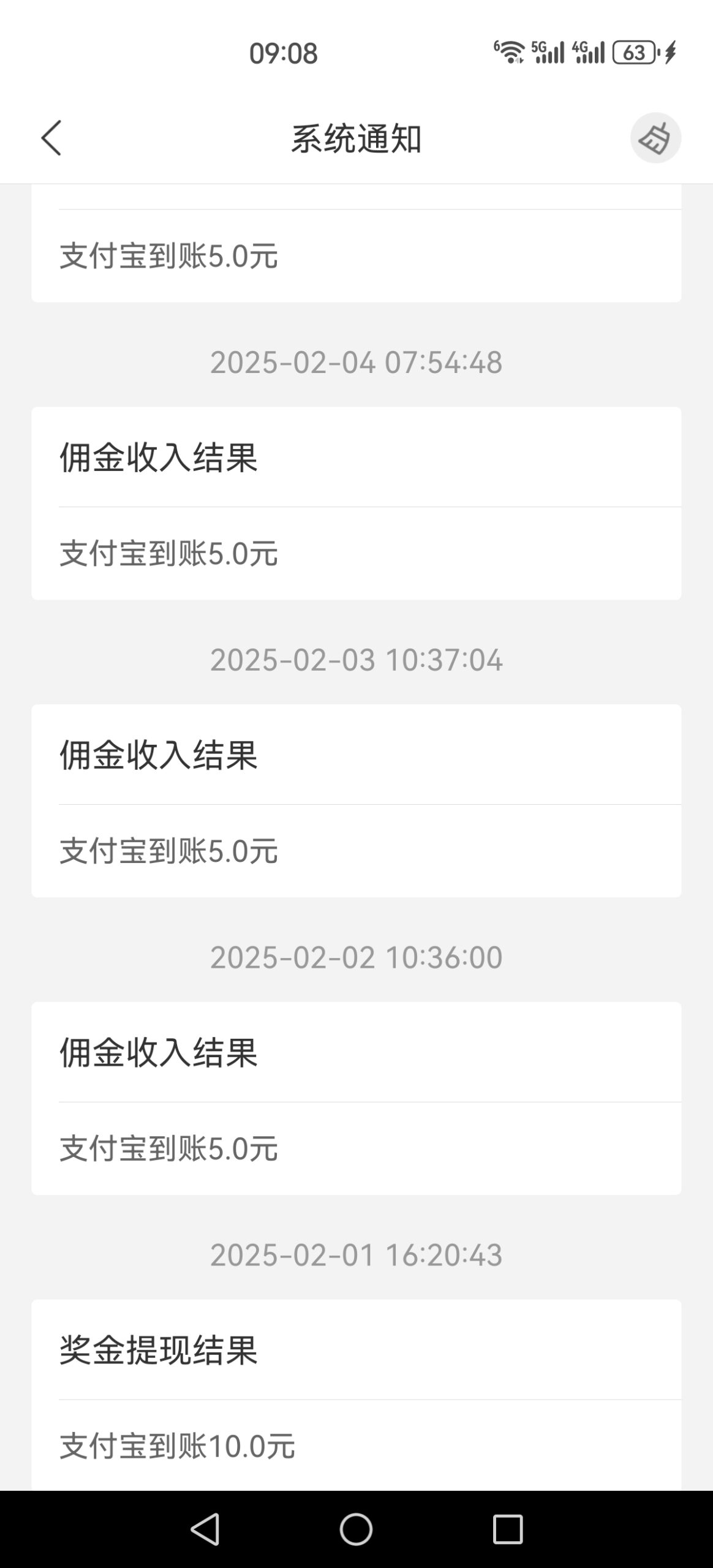
Task: Tap the timestamp 2025-02-04 07:54:48
Action: tap(355, 363)
